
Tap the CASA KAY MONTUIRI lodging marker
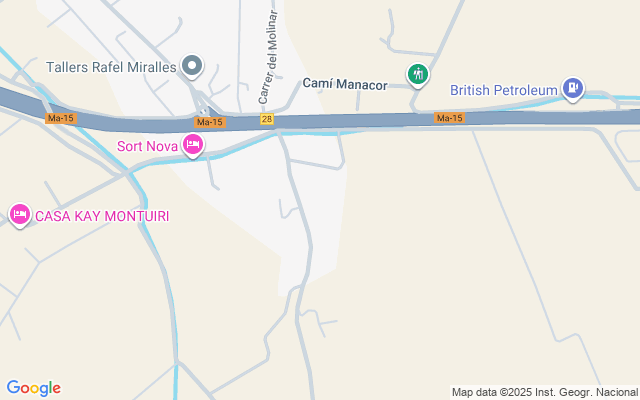[19, 214]
